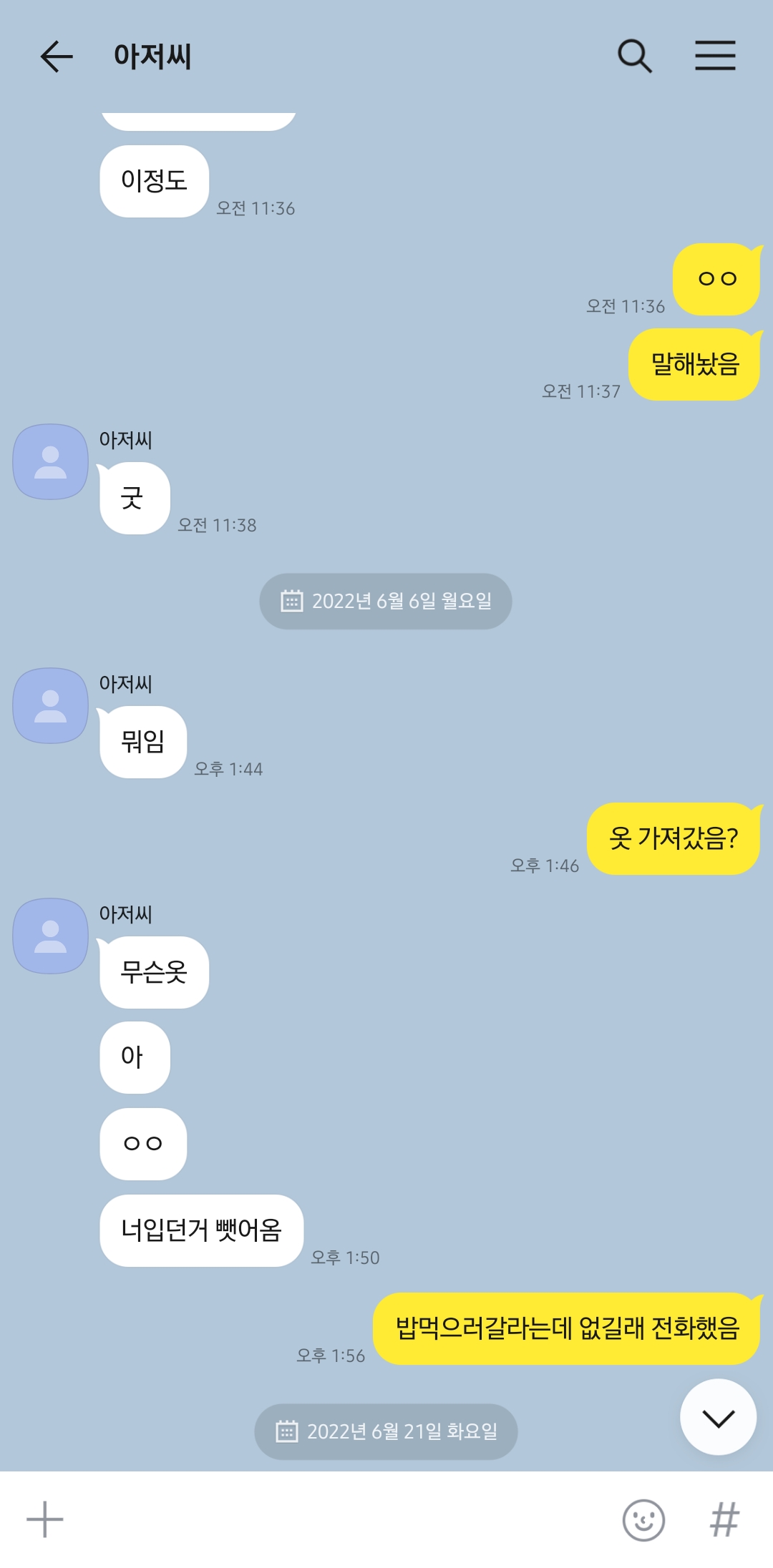Open the plus attachment menu

(x=45, y=1519)
